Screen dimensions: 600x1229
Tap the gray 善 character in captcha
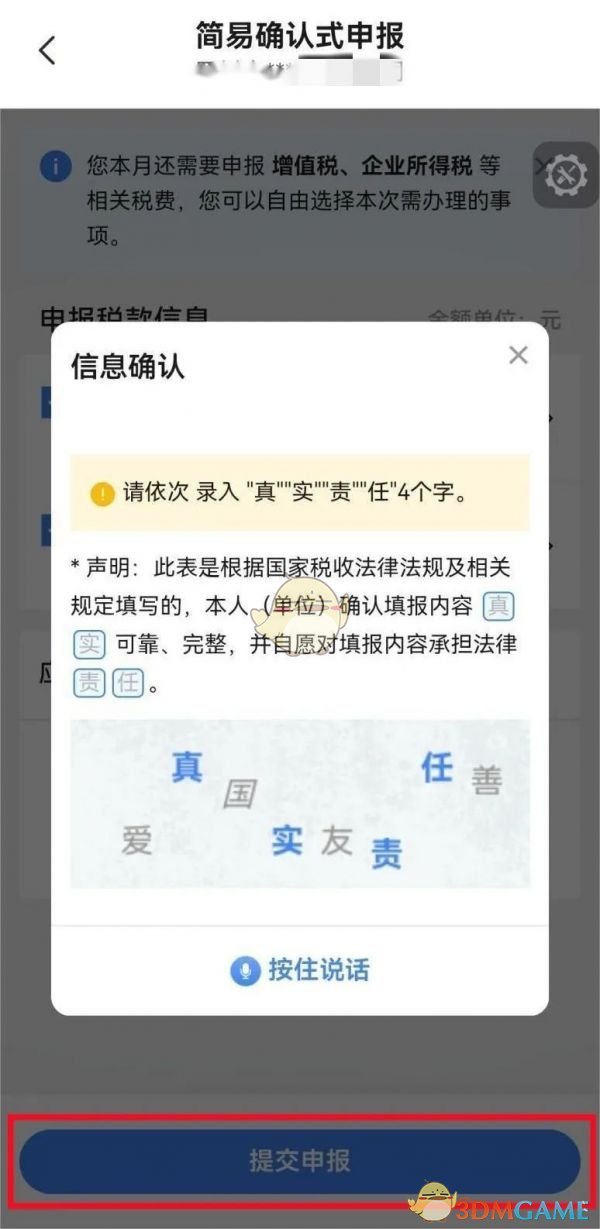tap(487, 781)
